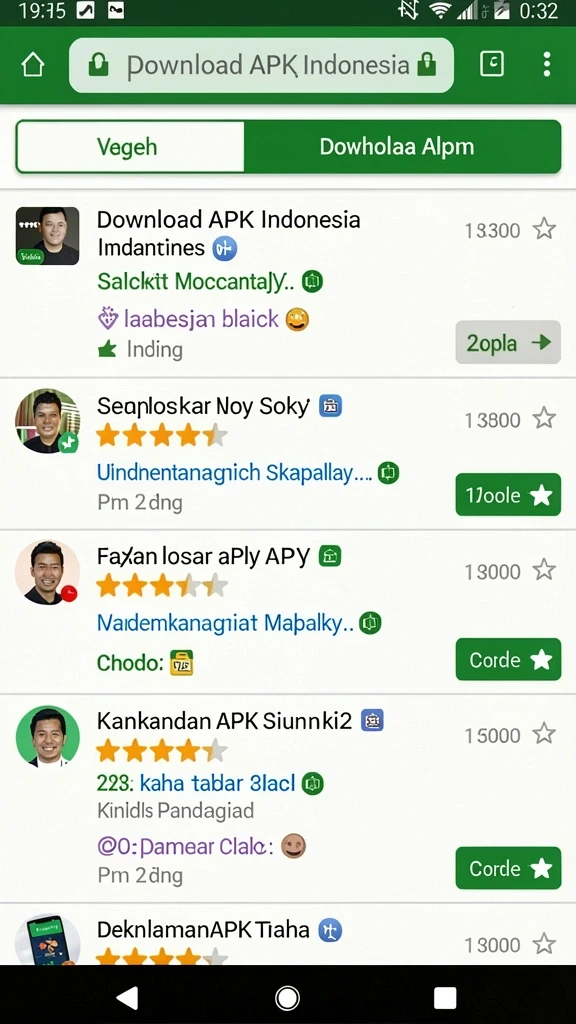Tap the 1Joole button
The height and width of the screenshot is (1024, 576).
[508, 495]
